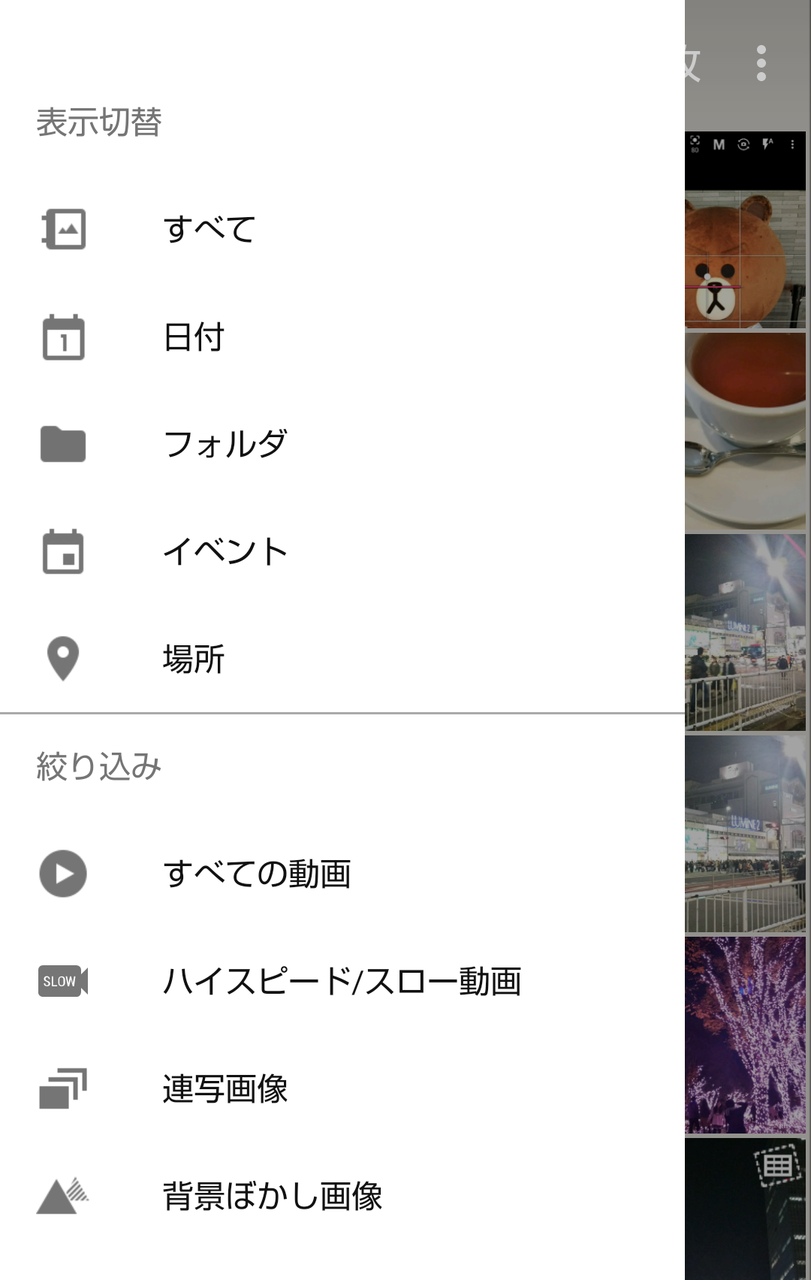811x1280 pixels.
Task: Show ハイスピード/スロー動画 only
Action: (341, 982)
